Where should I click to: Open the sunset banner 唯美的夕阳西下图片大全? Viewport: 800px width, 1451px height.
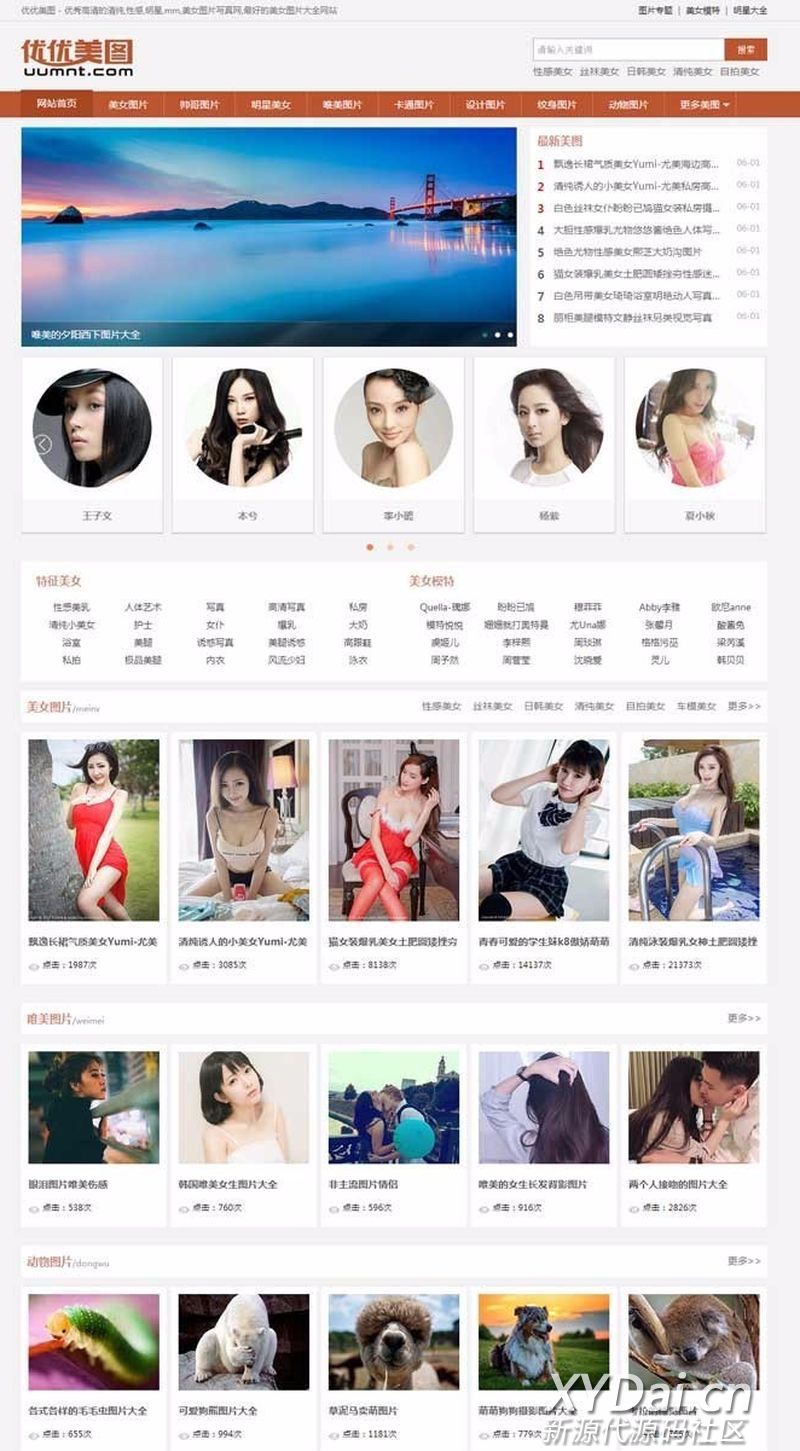(x=268, y=236)
